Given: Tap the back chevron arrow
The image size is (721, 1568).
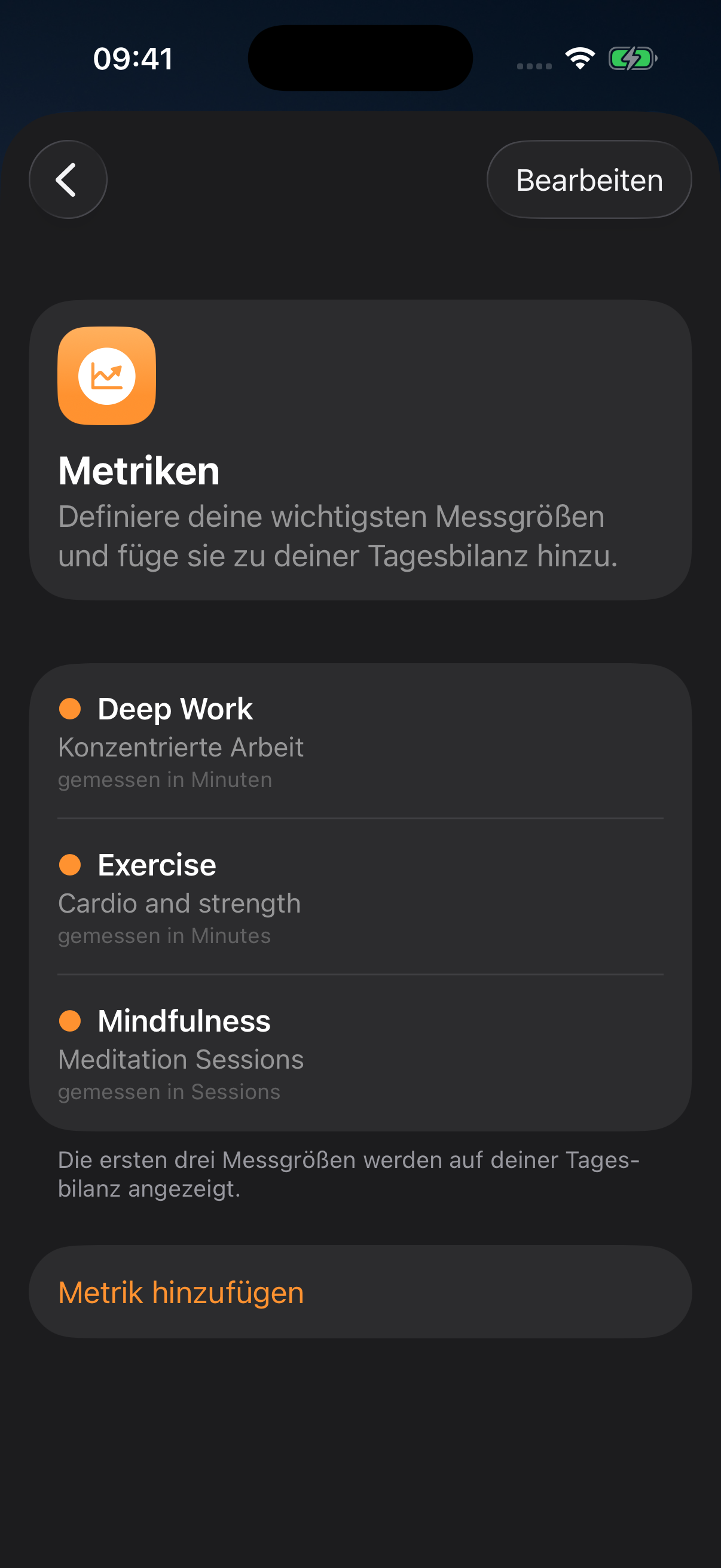Looking at the screenshot, I should (x=68, y=179).
